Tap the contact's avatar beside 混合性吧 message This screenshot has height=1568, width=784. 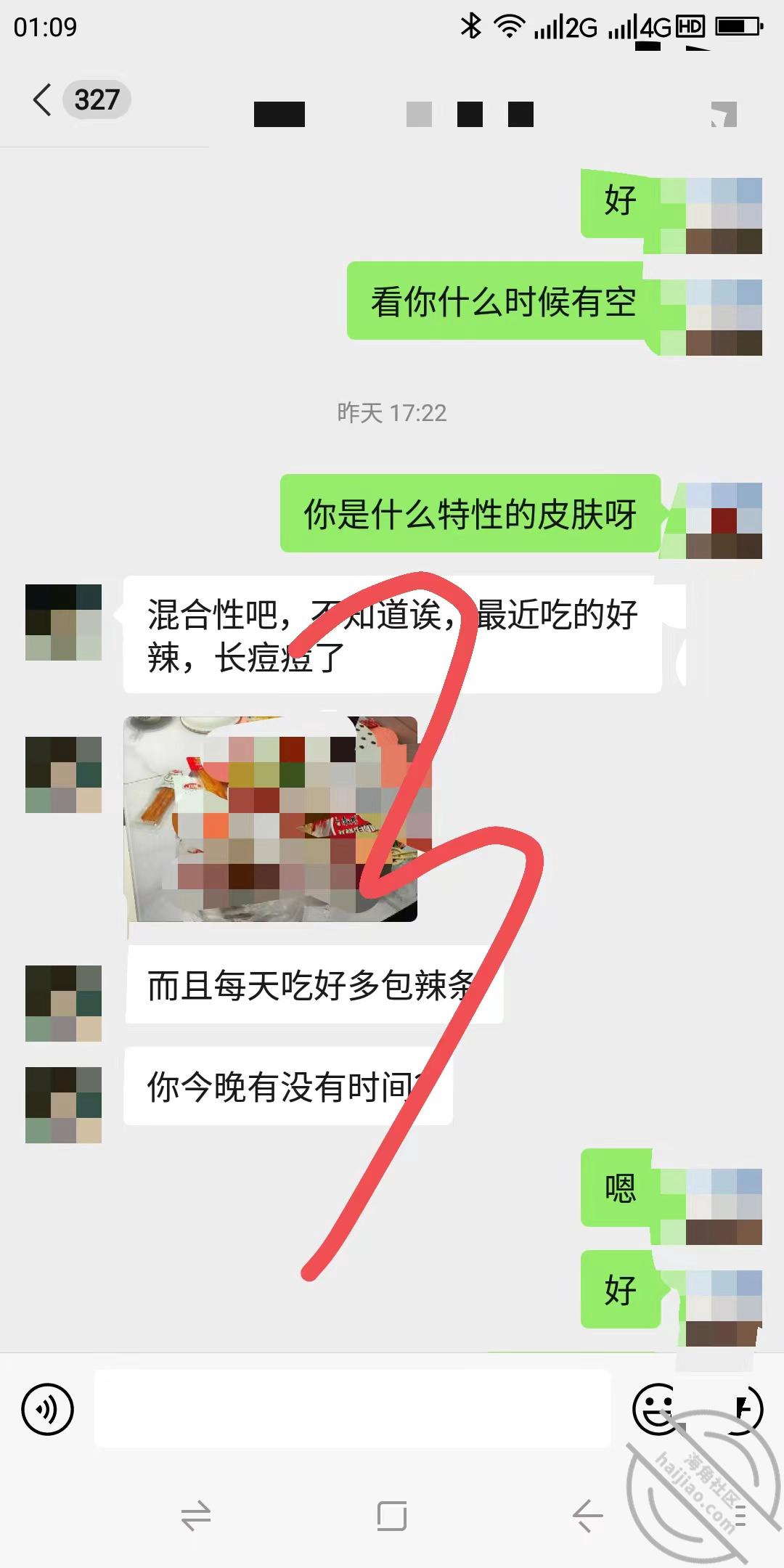tap(63, 622)
